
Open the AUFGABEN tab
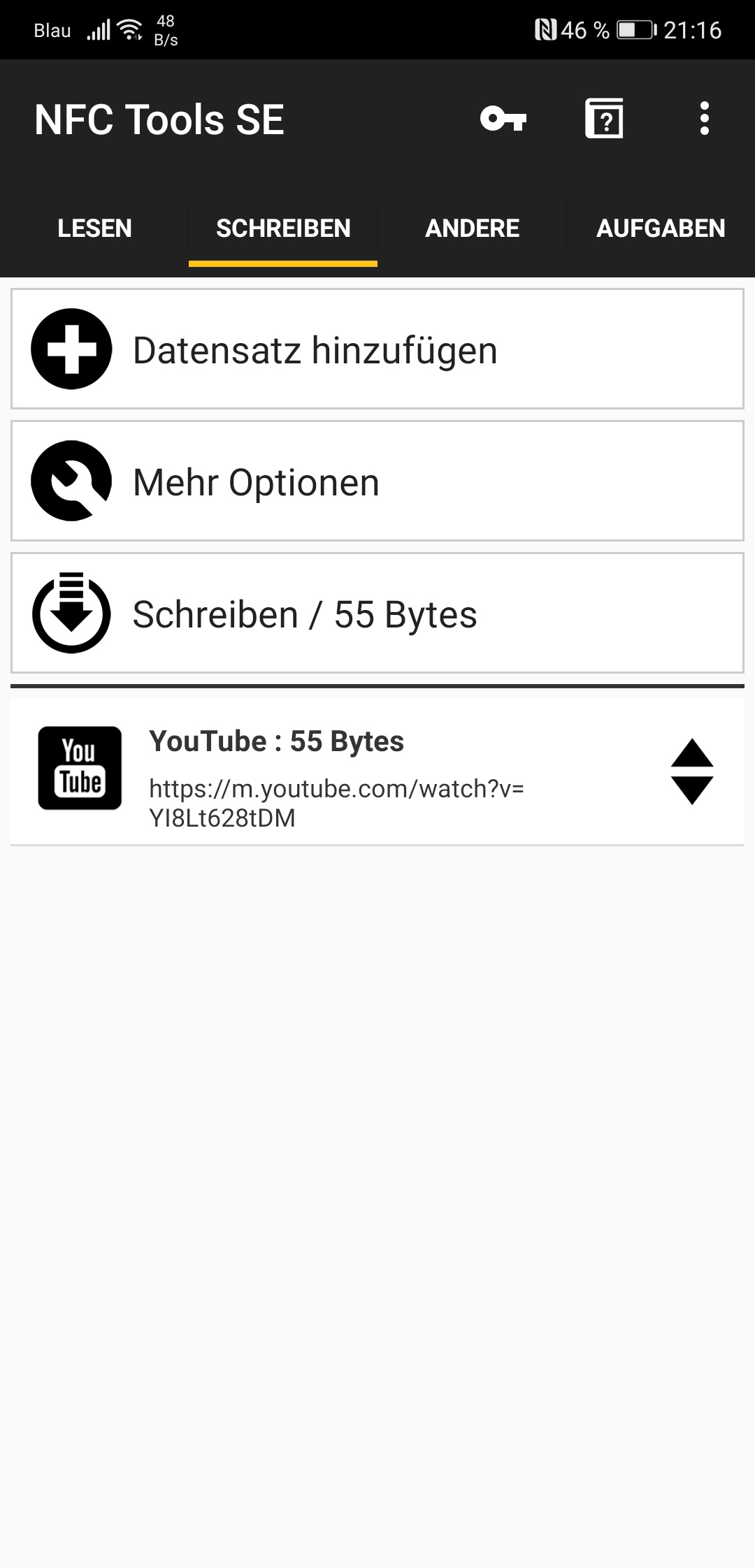coord(661,228)
